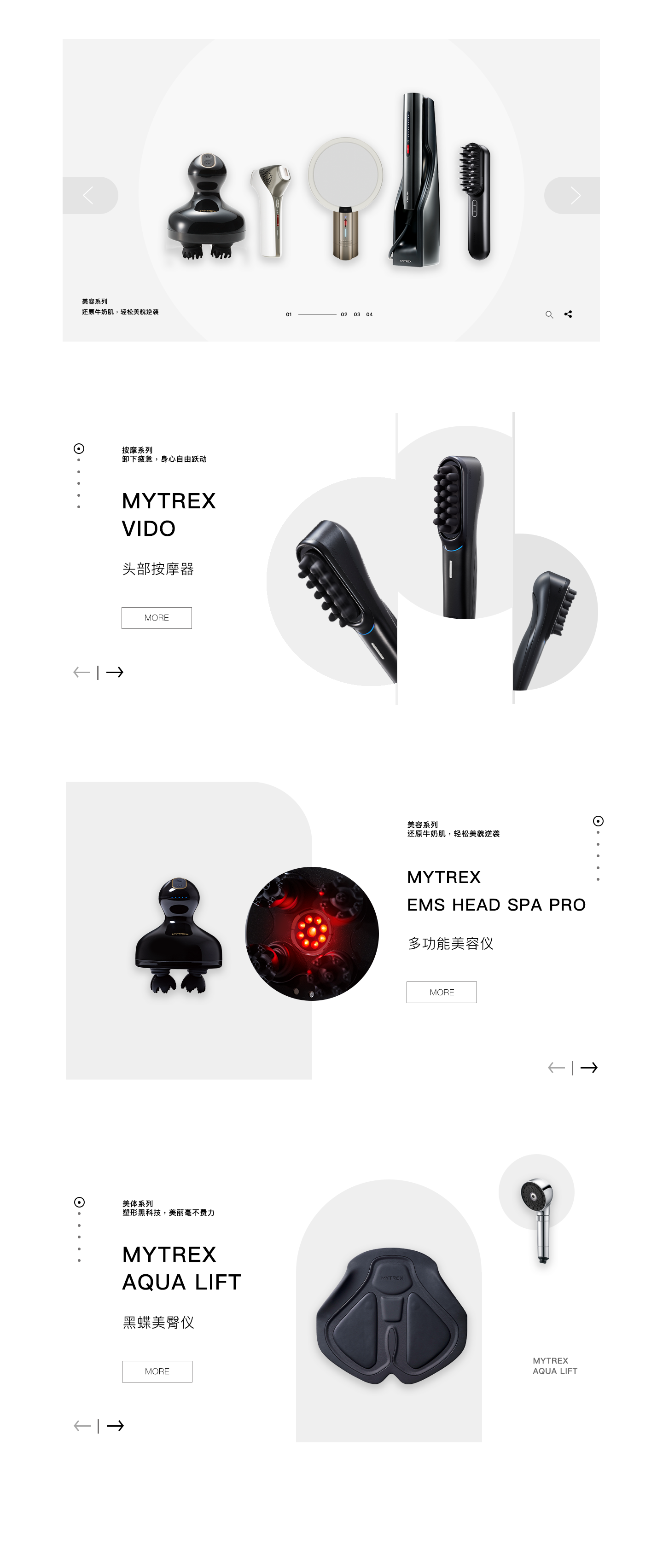Open MORE for MYTREX AQUA LIFT

[x=157, y=1371]
